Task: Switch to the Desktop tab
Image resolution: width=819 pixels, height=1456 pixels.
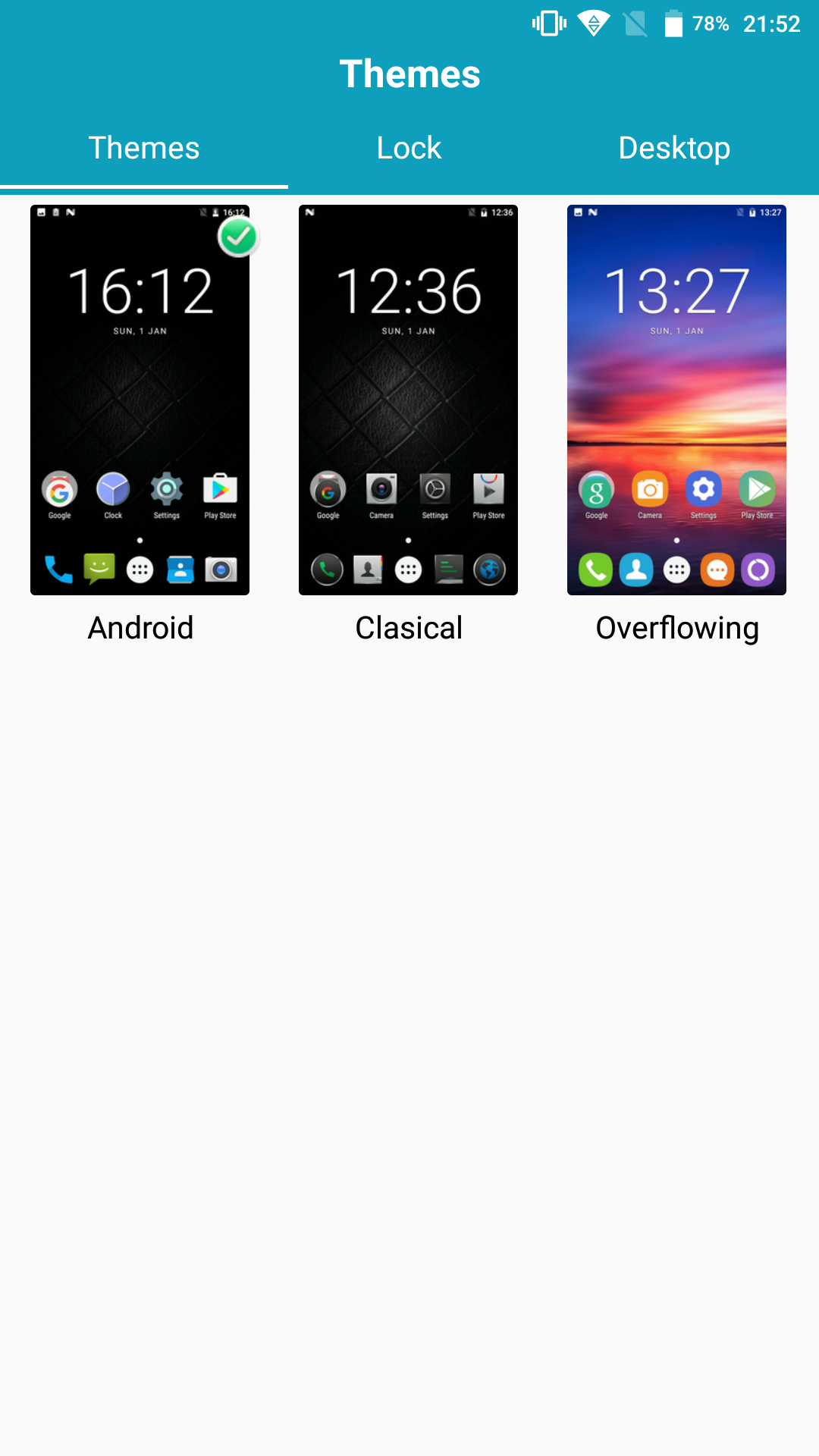Action: (674, 148)
